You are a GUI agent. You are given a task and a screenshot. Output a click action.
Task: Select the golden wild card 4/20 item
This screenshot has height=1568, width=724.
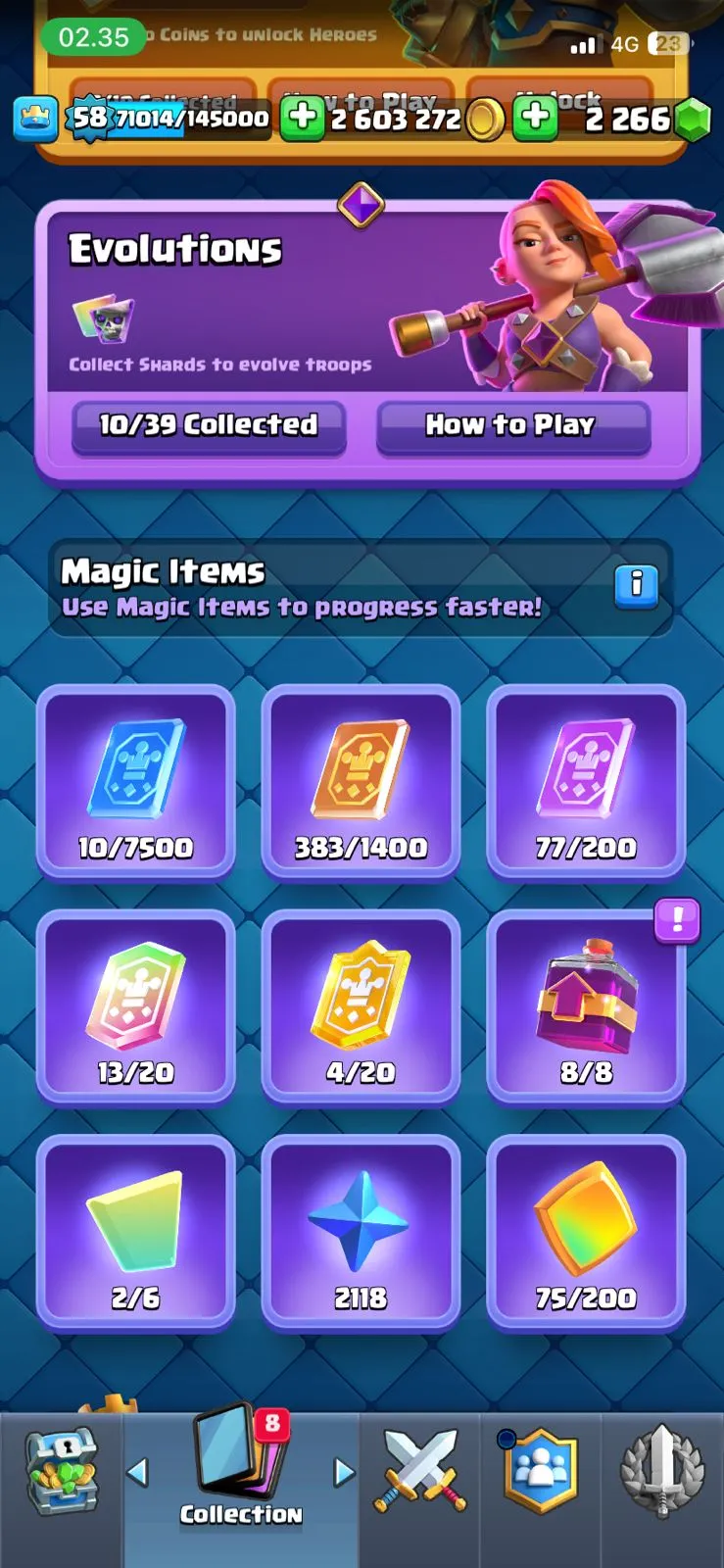361,1006
